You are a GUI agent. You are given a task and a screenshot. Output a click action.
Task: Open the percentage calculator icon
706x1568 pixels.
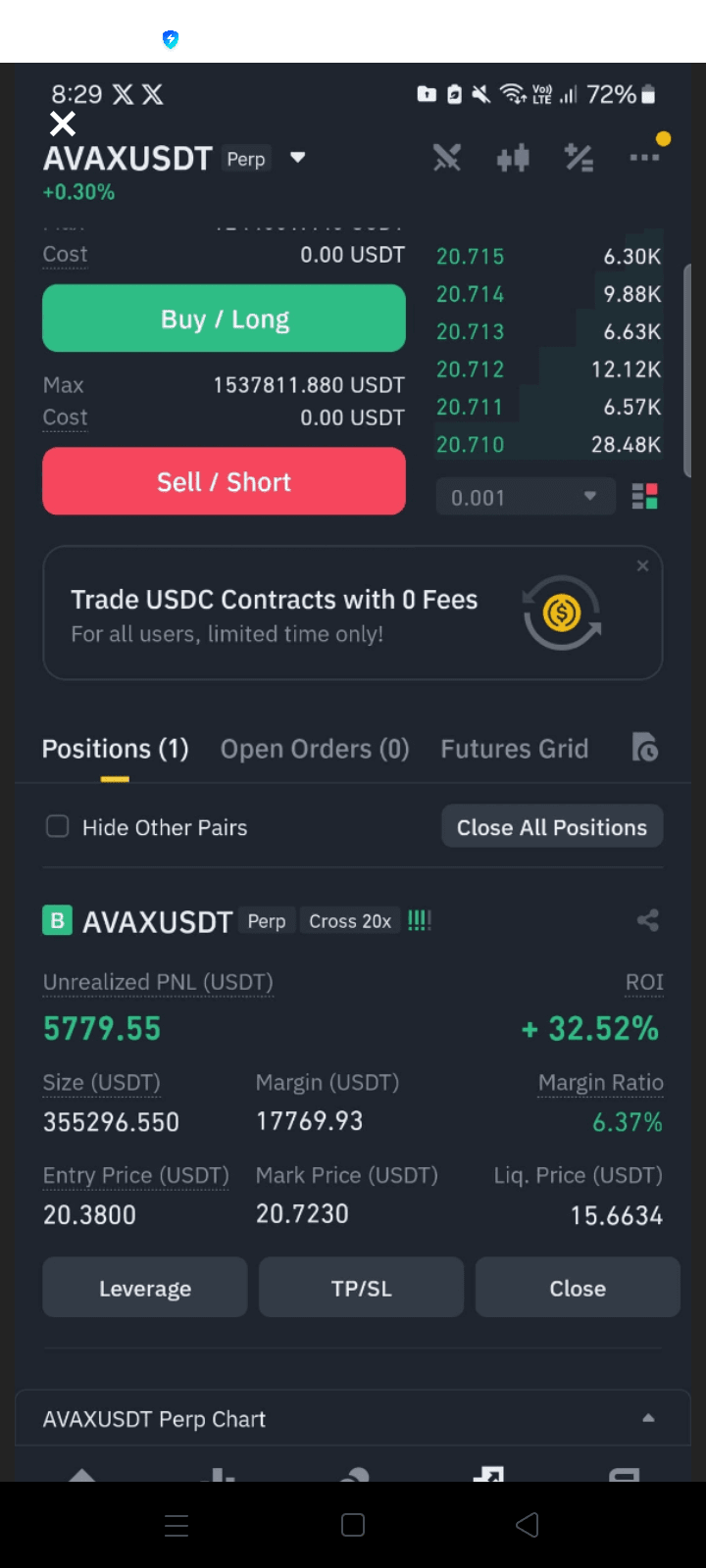tap(579, 158)
